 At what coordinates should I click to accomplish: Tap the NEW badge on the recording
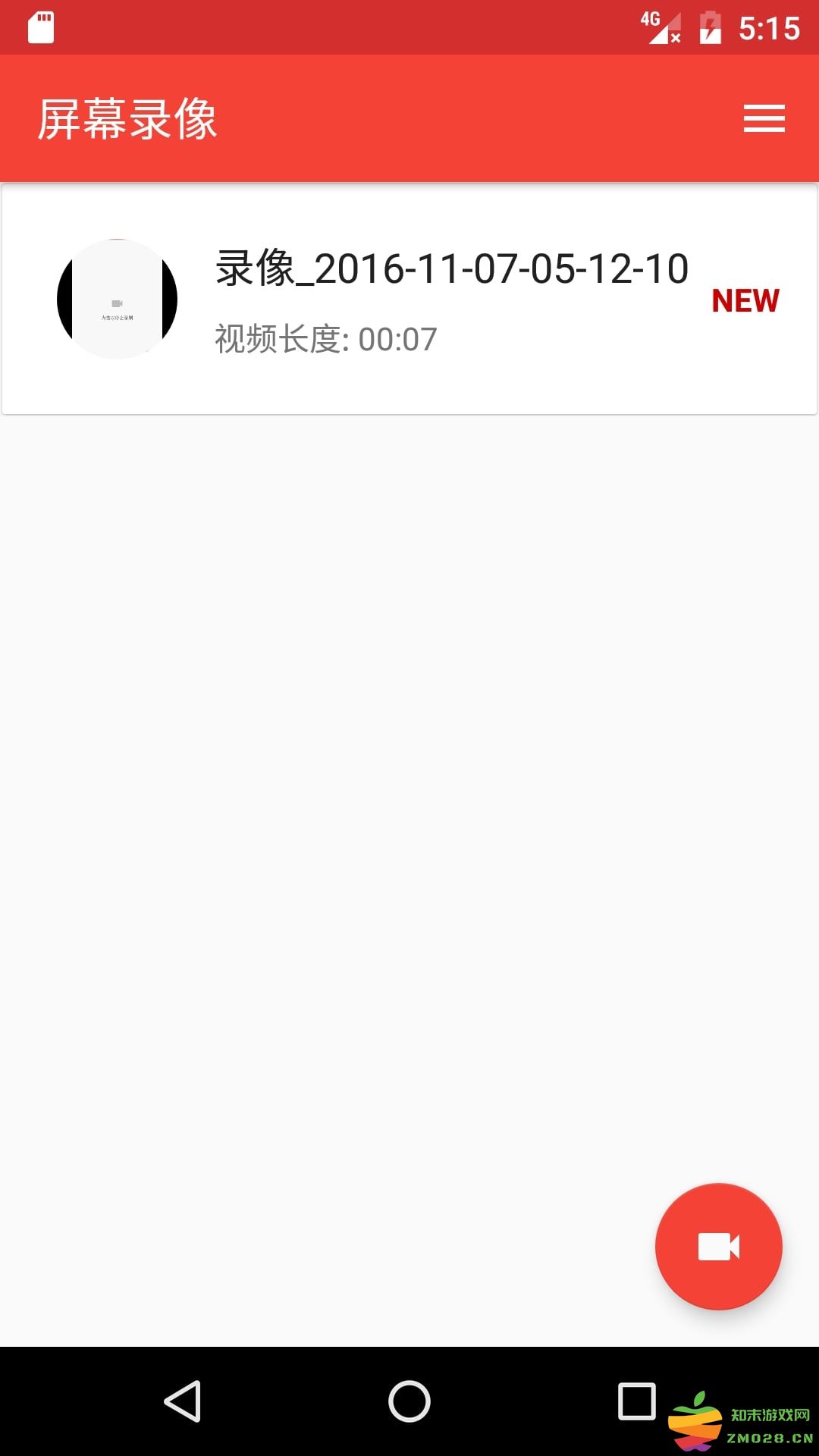746,300
